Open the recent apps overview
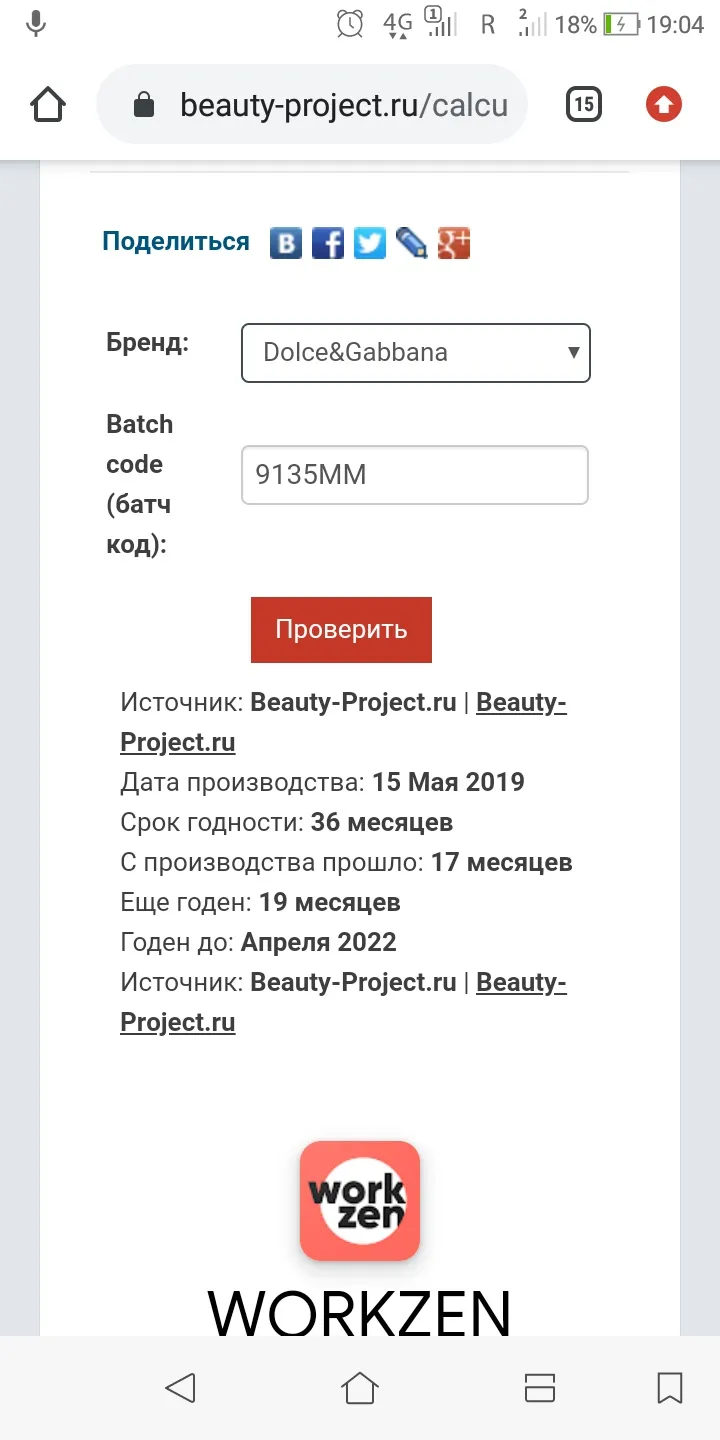The width and height of the screenshot is (720, 1440). click(540, 1388)
